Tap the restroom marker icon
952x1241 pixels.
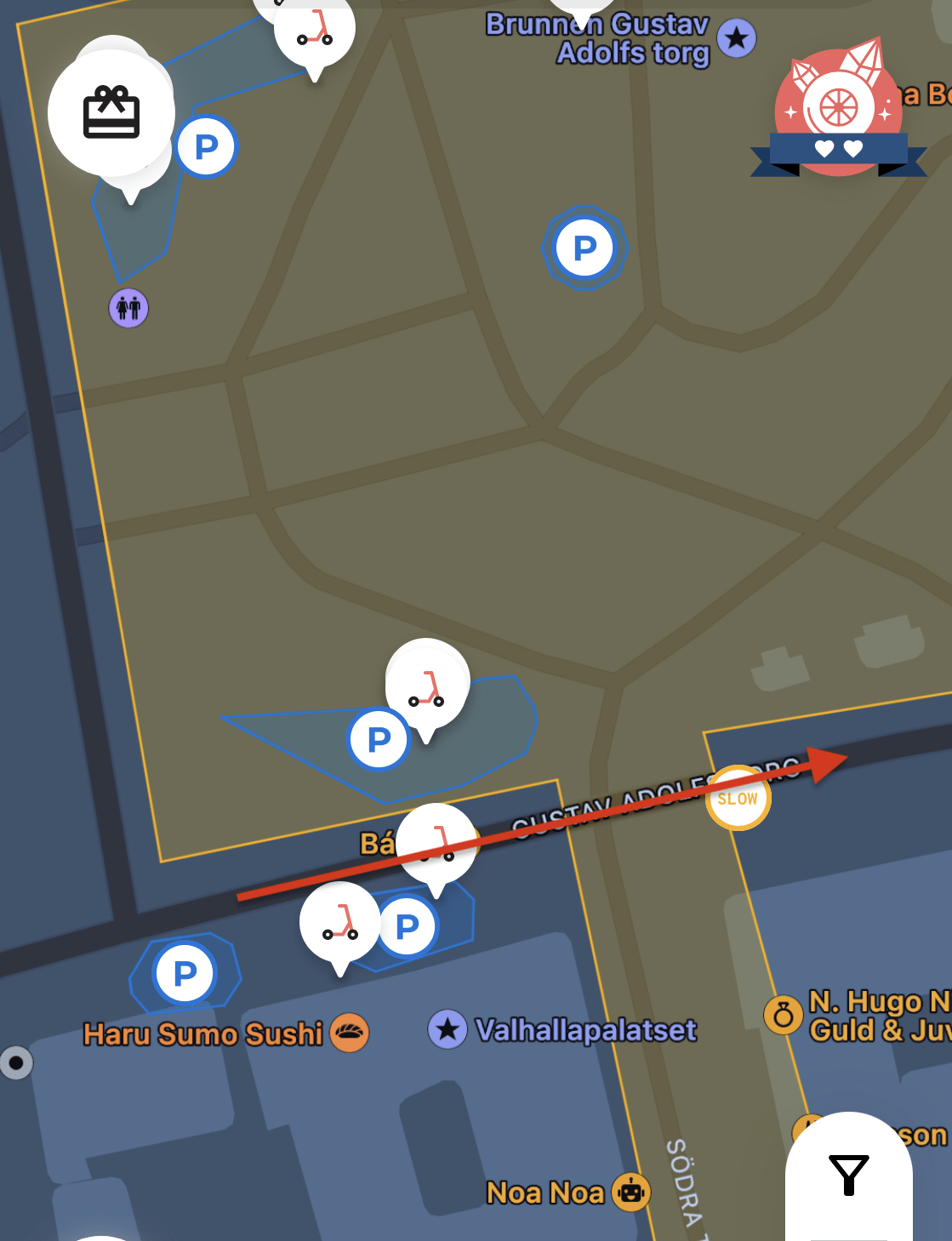(128, 307)
